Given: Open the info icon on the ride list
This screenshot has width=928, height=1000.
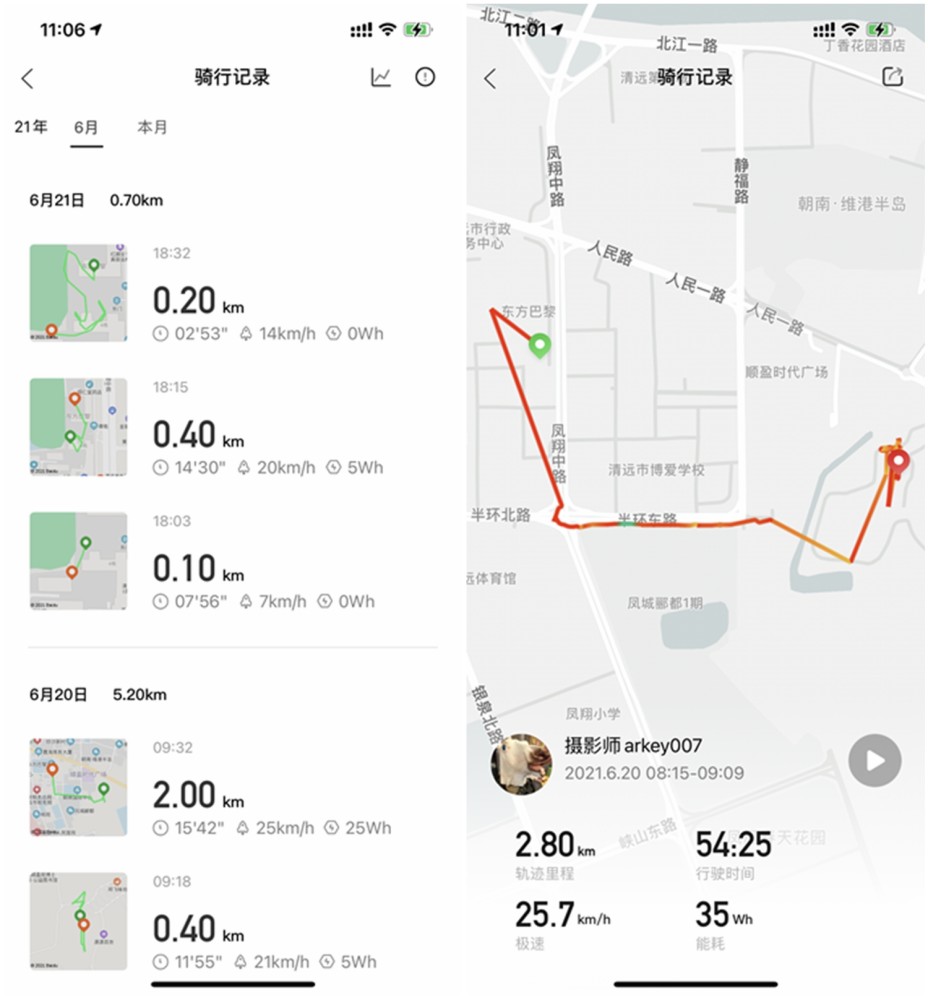Looking at the screenshot, I should pyautogui.click(x=426, y=77).
